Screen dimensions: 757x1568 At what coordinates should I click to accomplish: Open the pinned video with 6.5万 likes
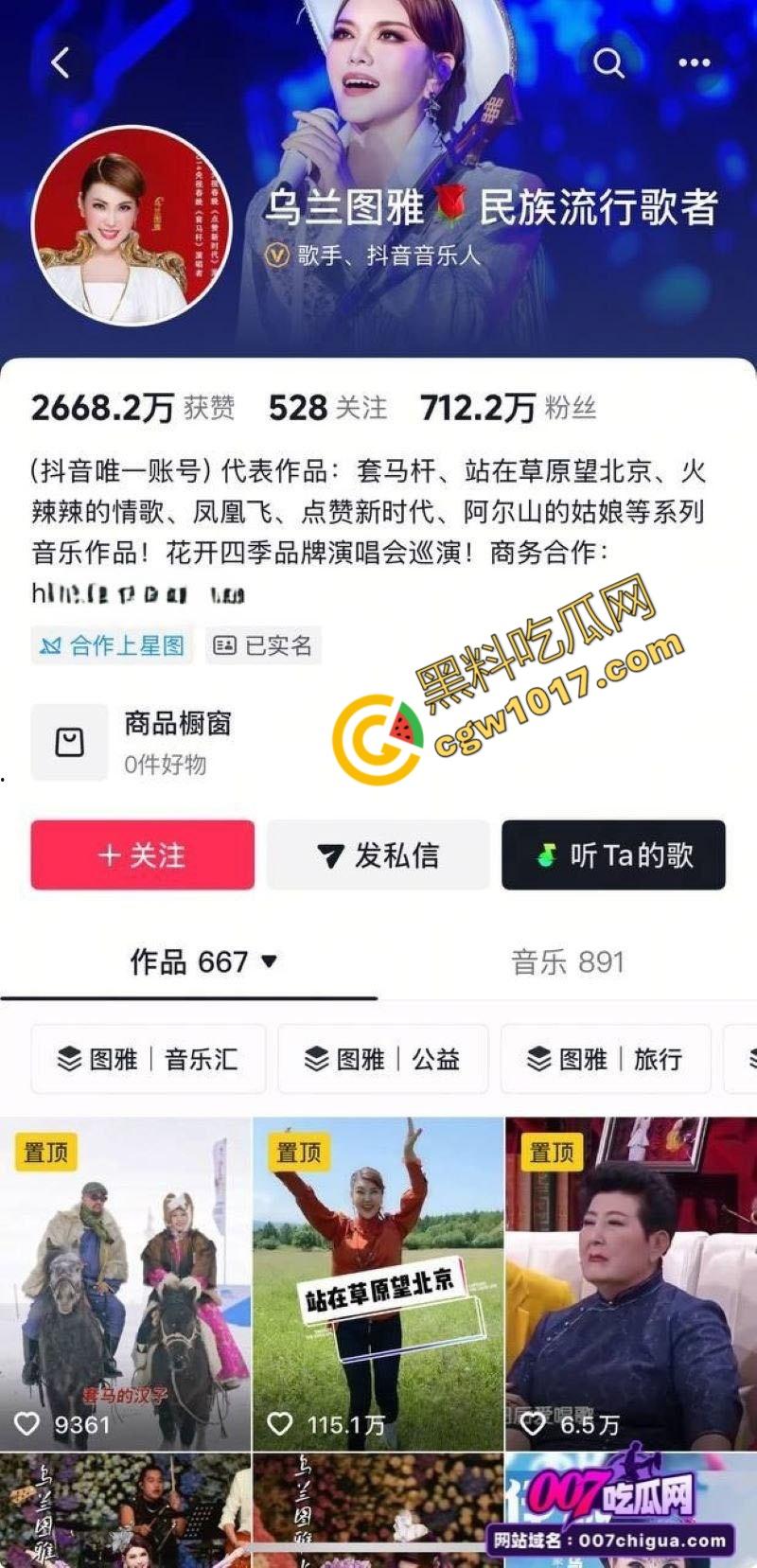pos(630,1283)
